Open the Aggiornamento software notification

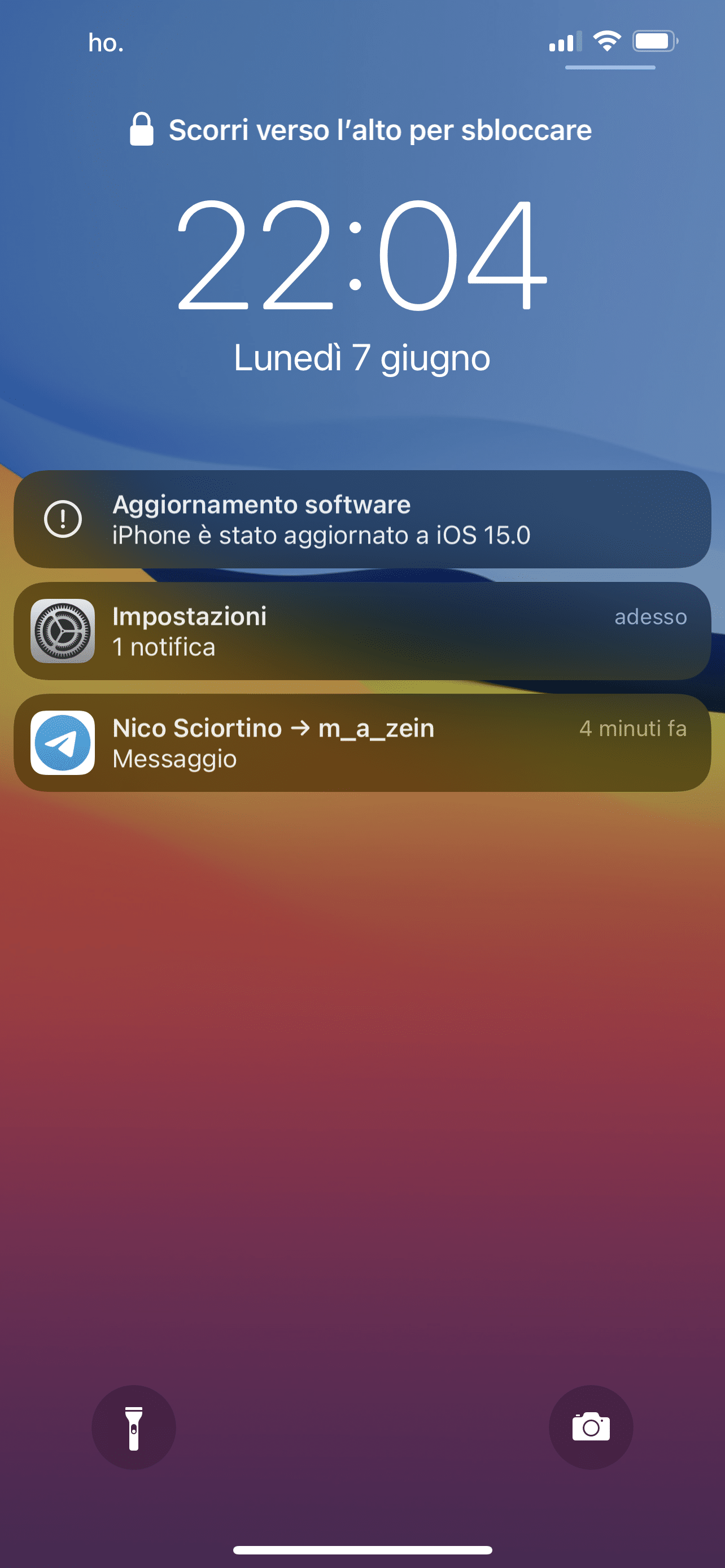tap(362, 519)
